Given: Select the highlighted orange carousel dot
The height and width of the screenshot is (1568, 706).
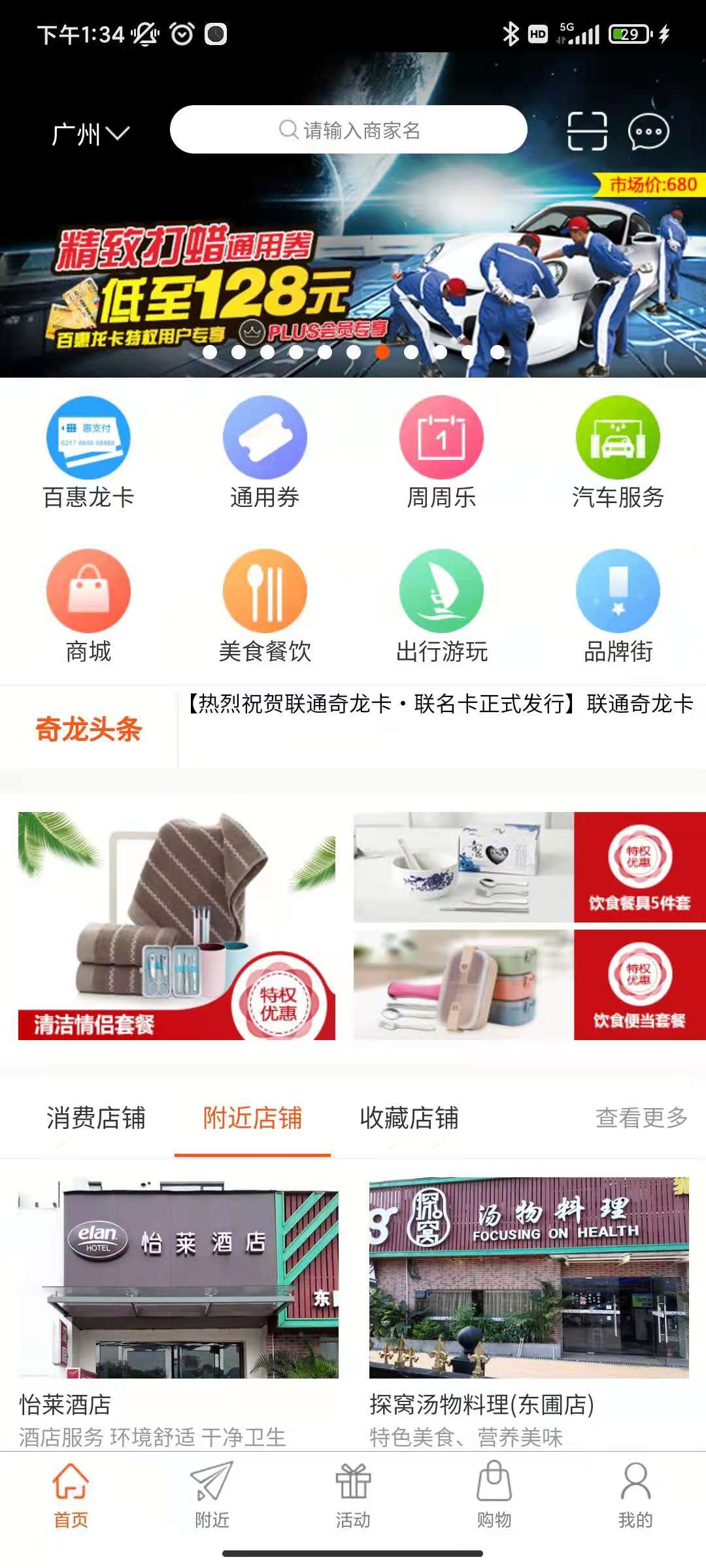Looking at the screenshot, I should point(382,351).
